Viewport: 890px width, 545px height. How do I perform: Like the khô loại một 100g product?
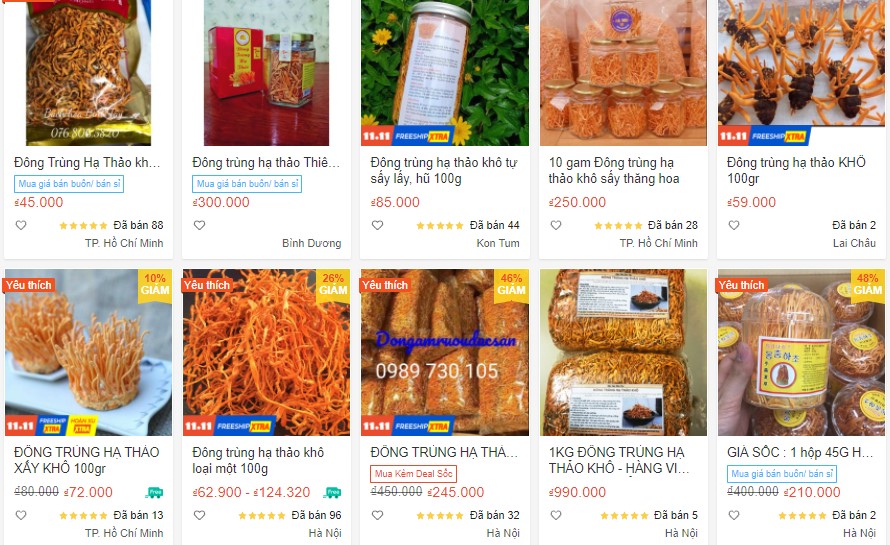click(199, 515)
